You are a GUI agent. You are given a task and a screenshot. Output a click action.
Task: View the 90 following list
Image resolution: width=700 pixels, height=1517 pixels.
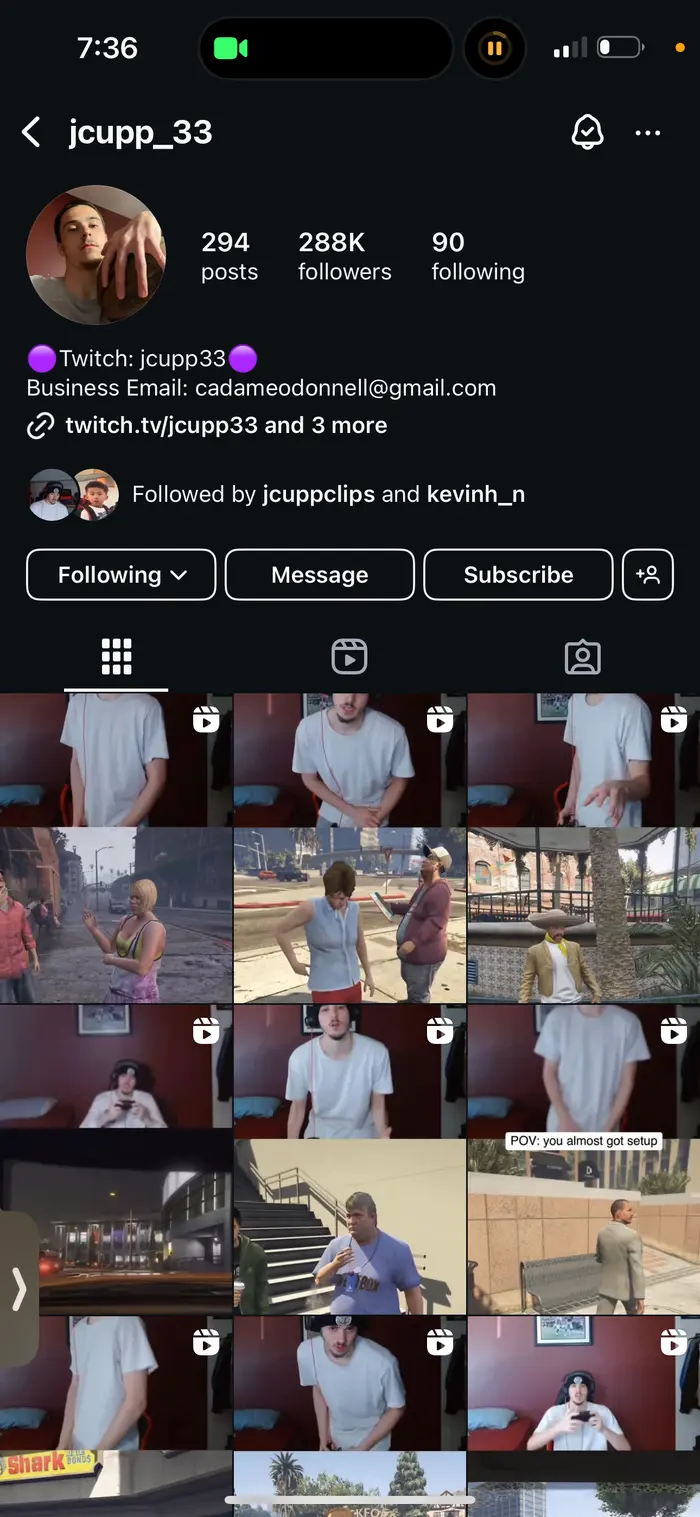click(478, 256)
